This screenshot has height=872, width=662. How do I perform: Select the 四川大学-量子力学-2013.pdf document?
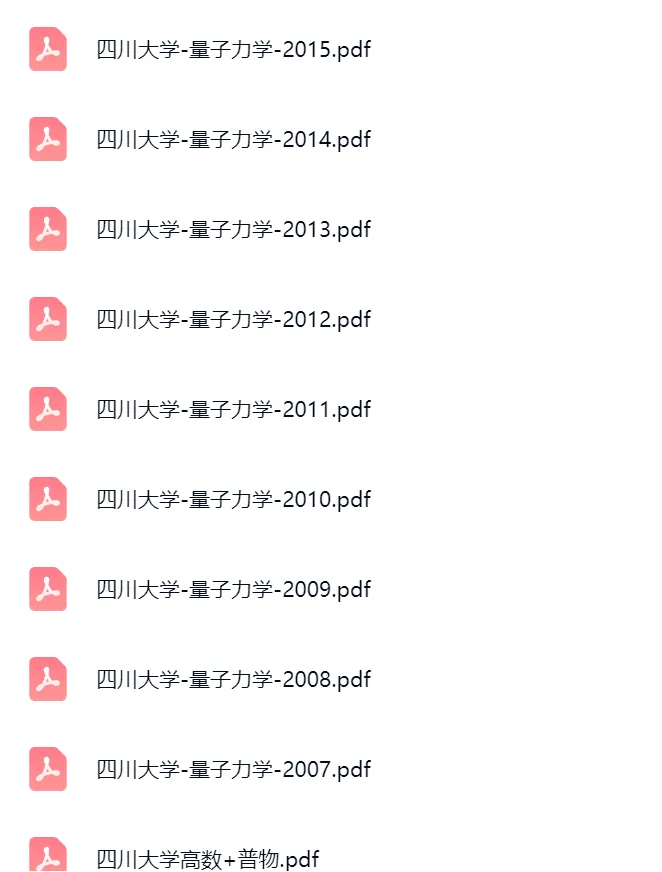(233, 229)
